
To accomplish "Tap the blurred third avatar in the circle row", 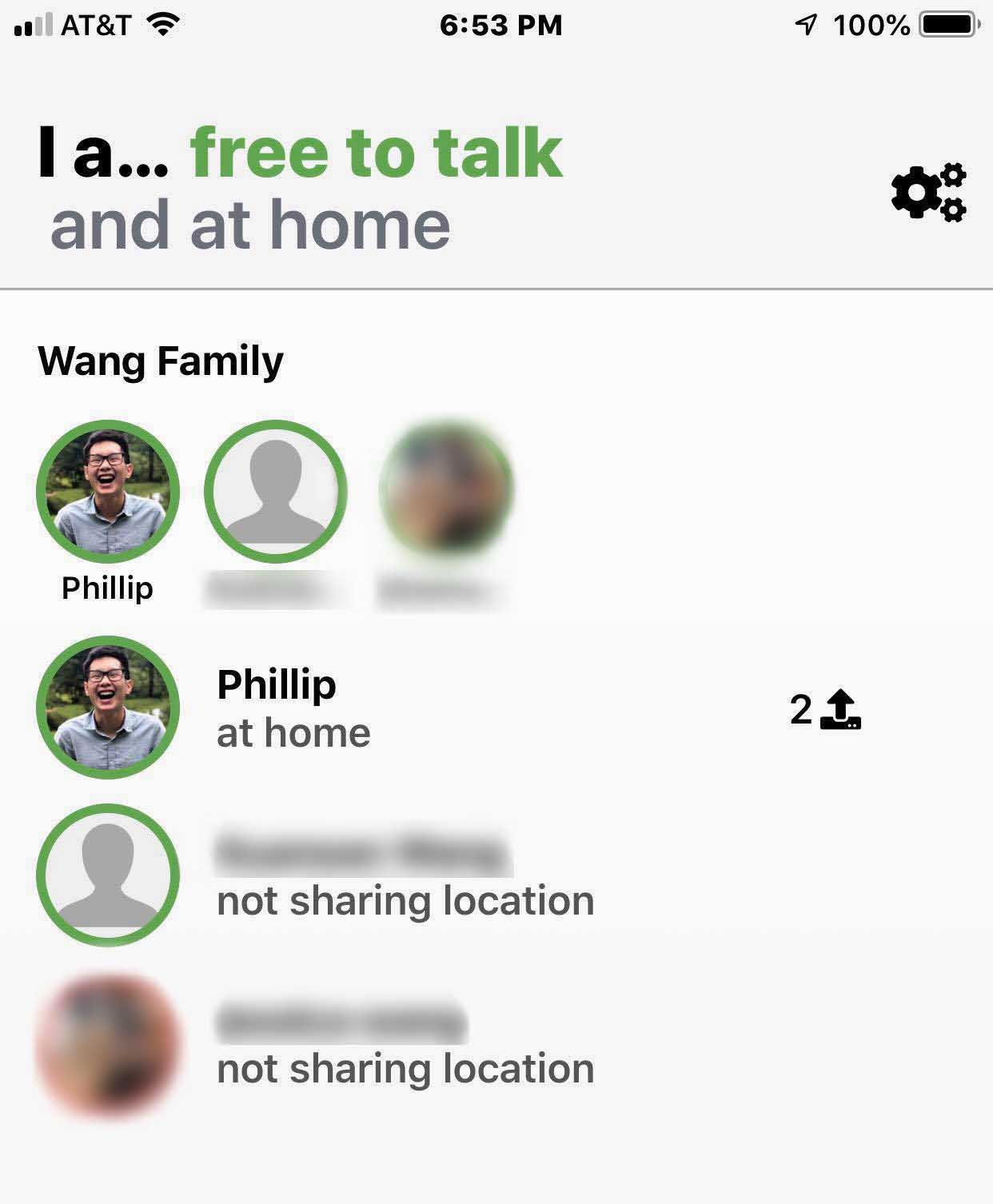I will [x=445, y=491].
